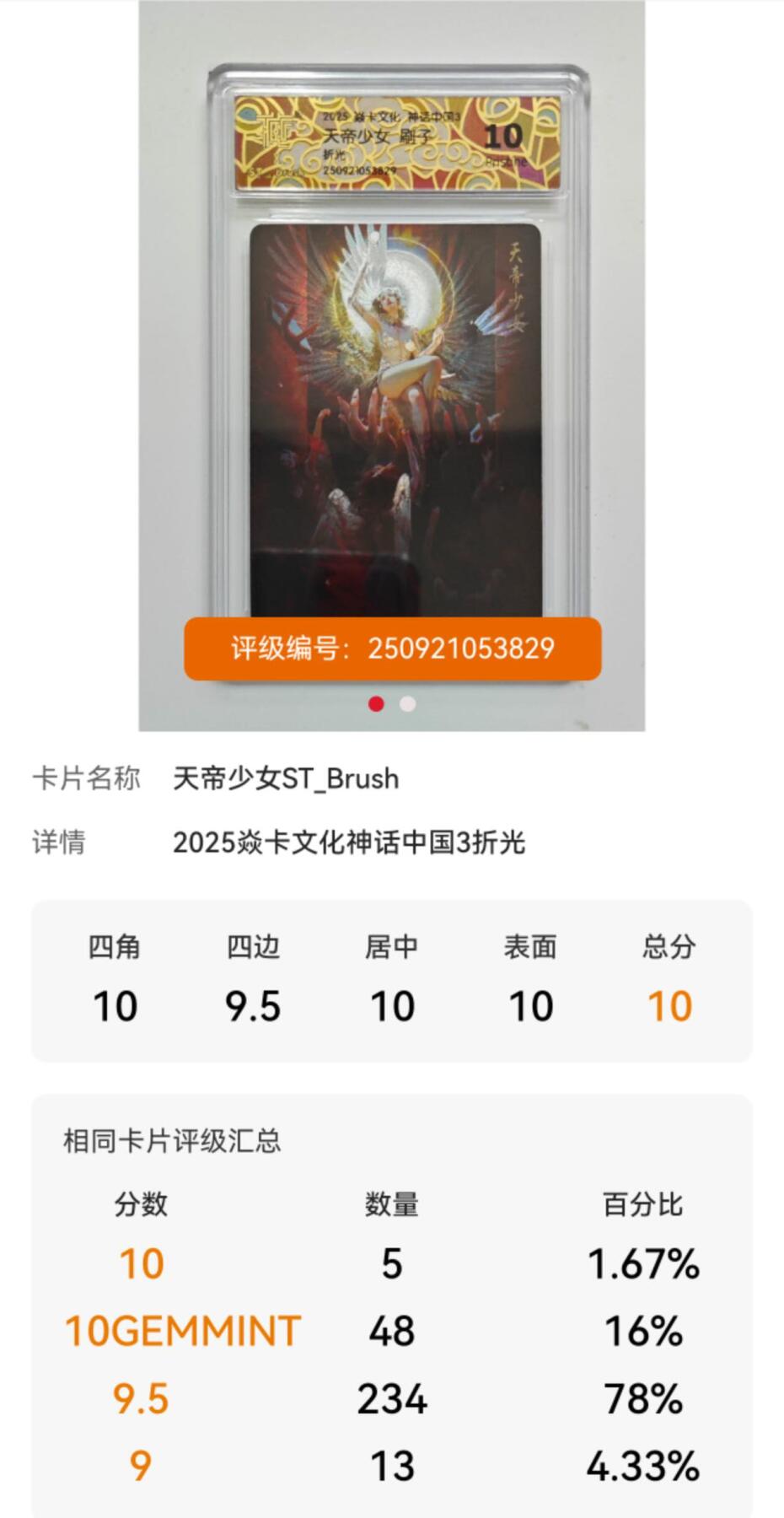Click the 居中 centering score
This screenshot has width=784, height=1518.
[x=393, y=1006]
